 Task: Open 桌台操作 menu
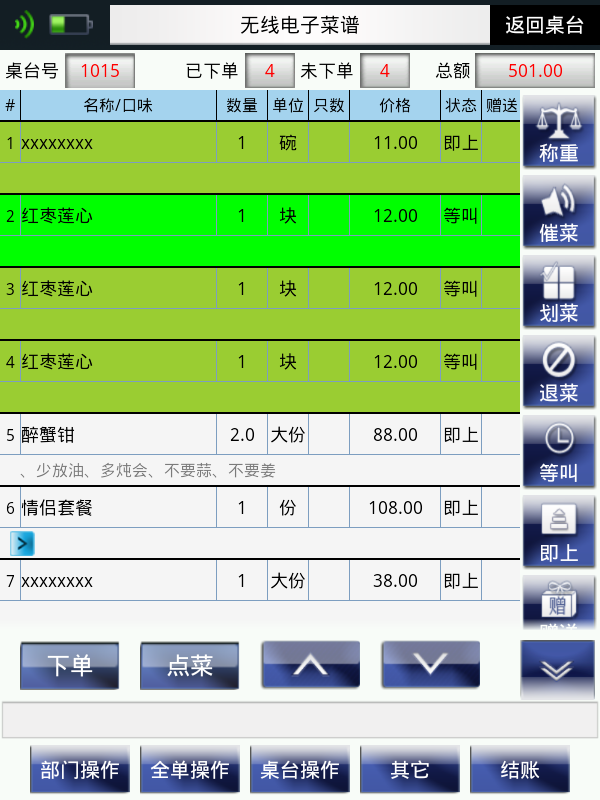pos(300,770)
